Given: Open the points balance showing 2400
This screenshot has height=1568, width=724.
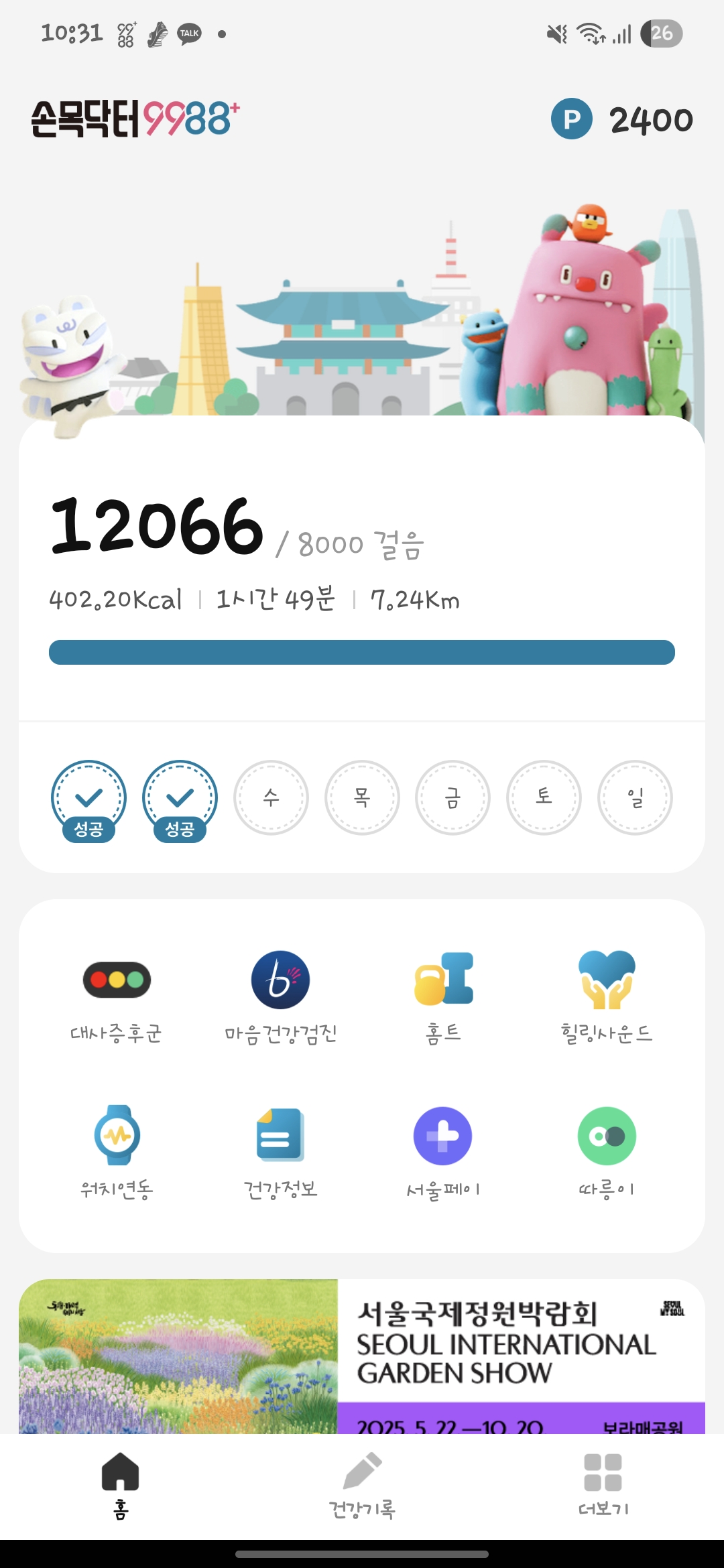Looking at the screenshot, I should tap(622, 120).
